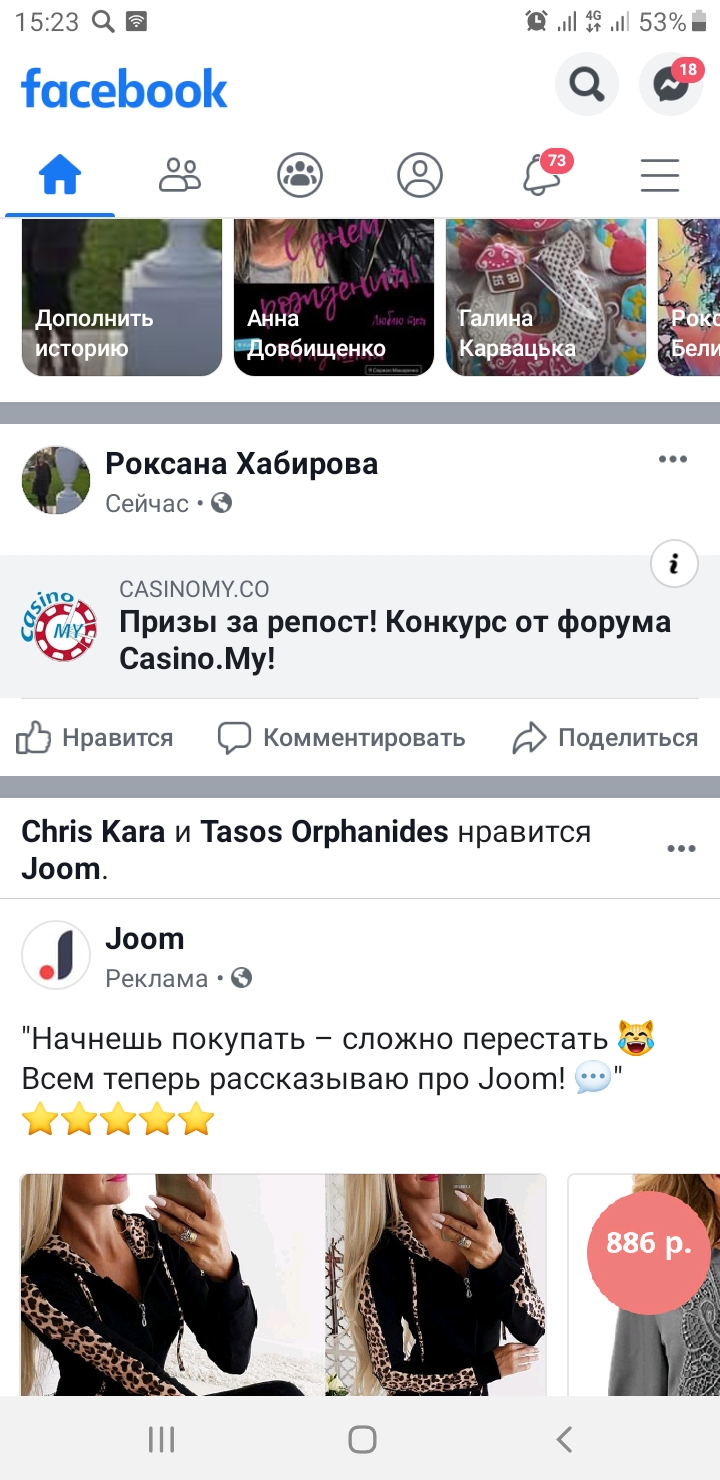The image size is (720, 1480).
Task: Open options for Роксана Хабирова's post
Action: pos(673,460)
